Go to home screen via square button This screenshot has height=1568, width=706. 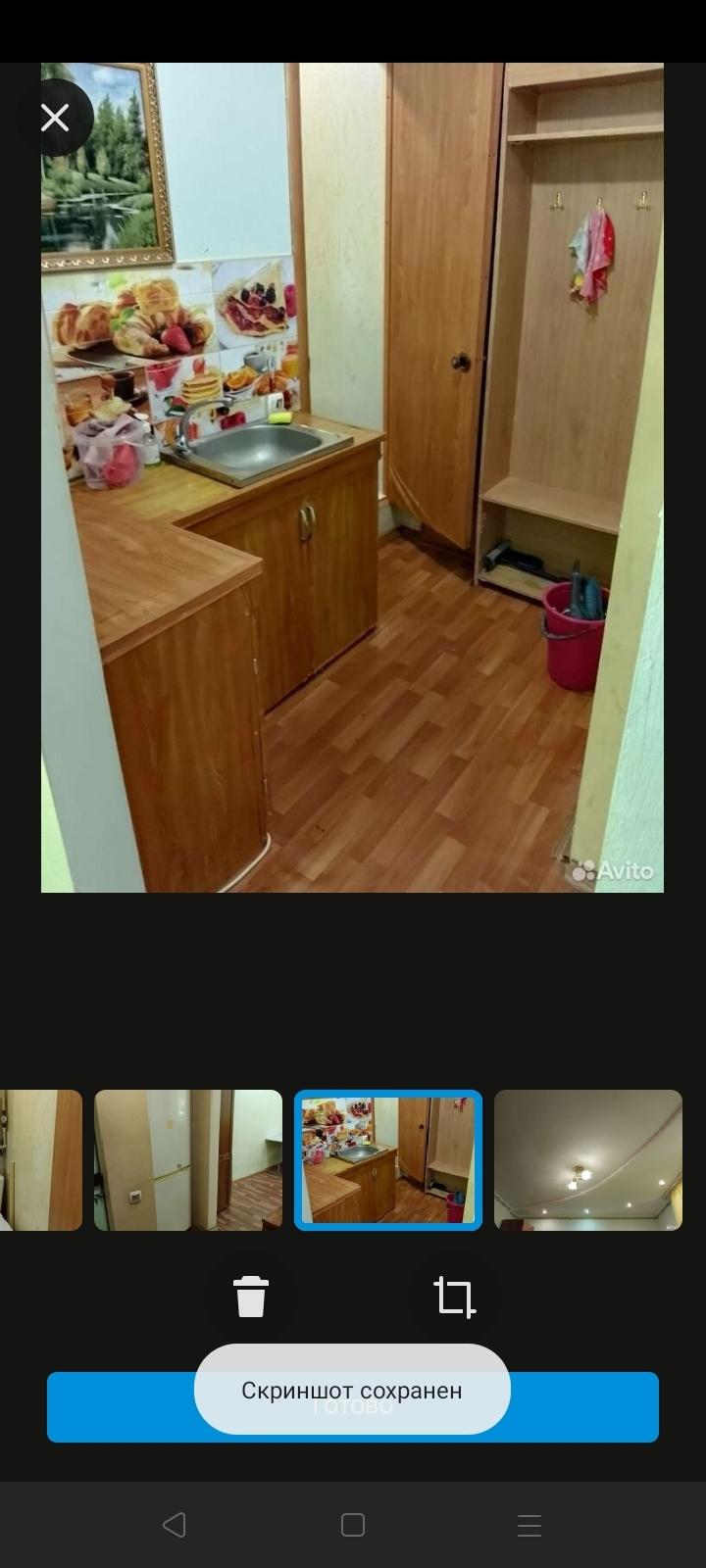pyautogui.click(x=353, y=1524)
